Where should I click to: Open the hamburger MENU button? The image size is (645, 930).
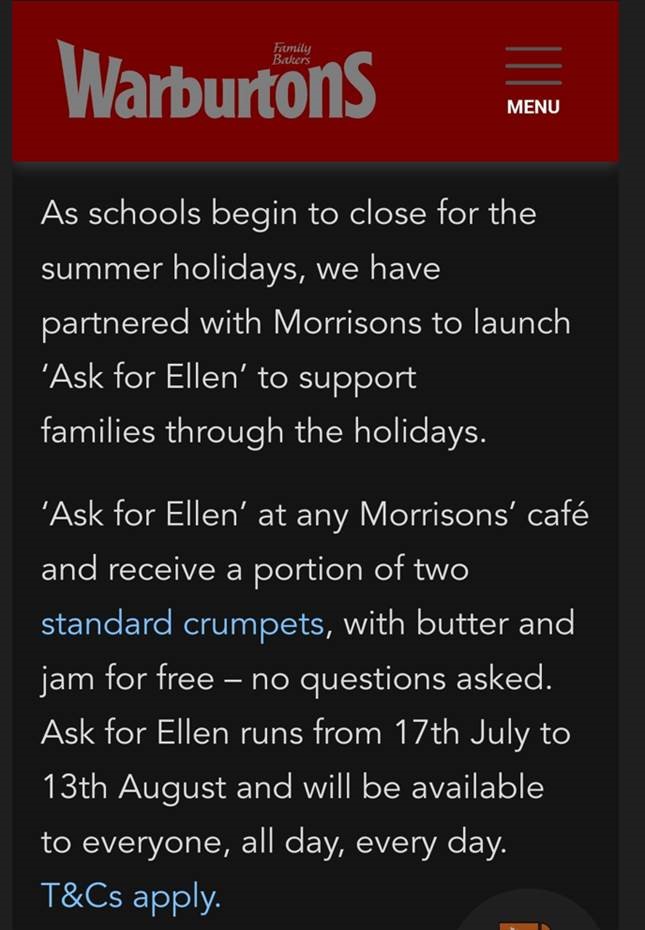point(533,80)
